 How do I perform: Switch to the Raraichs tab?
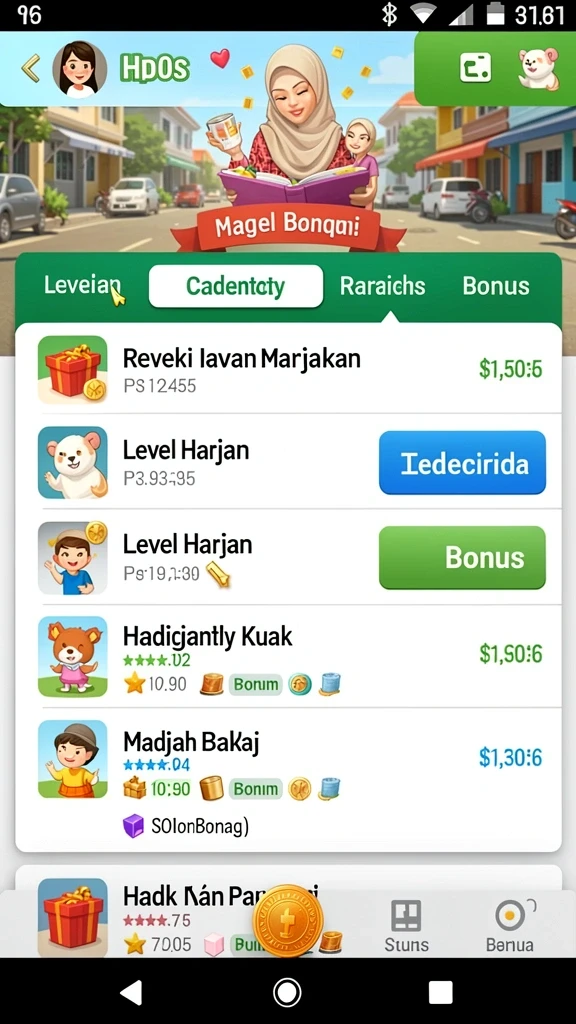[x=383, y=286]
